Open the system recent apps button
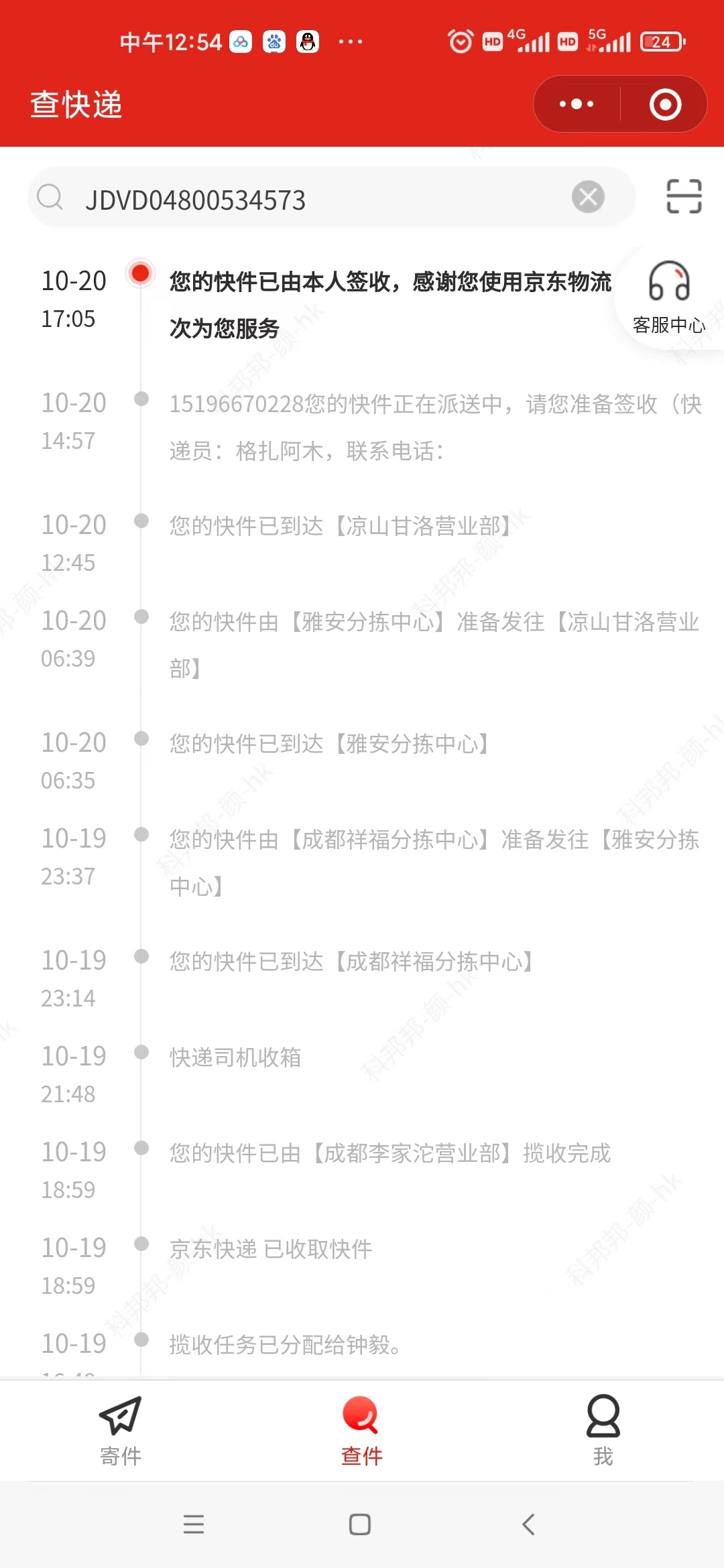The image size is (724, 1568). tap(194, 1524)
